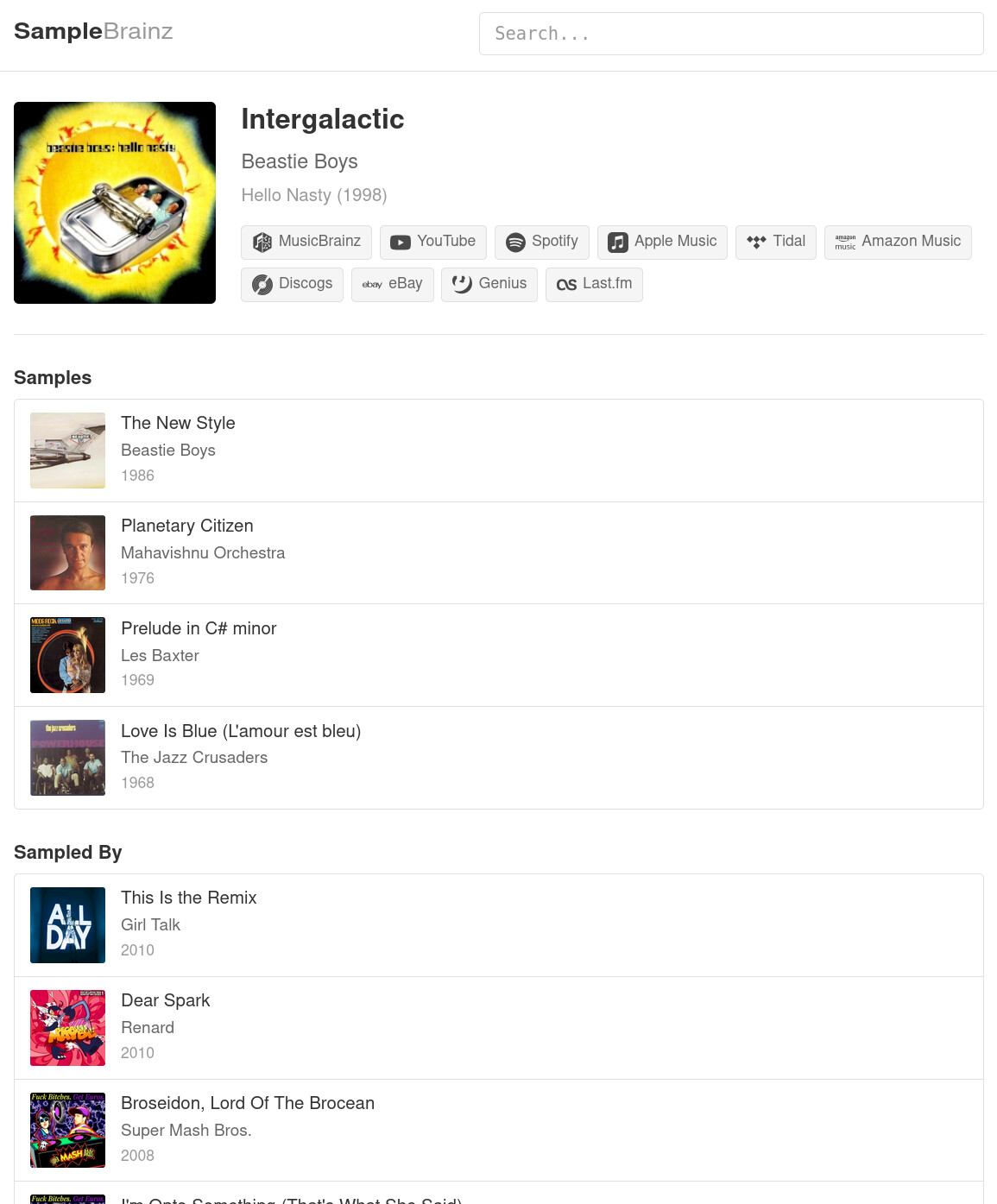Open the track on Spotify
Viewport: 997px width, 1204px height.
(541, 242)
